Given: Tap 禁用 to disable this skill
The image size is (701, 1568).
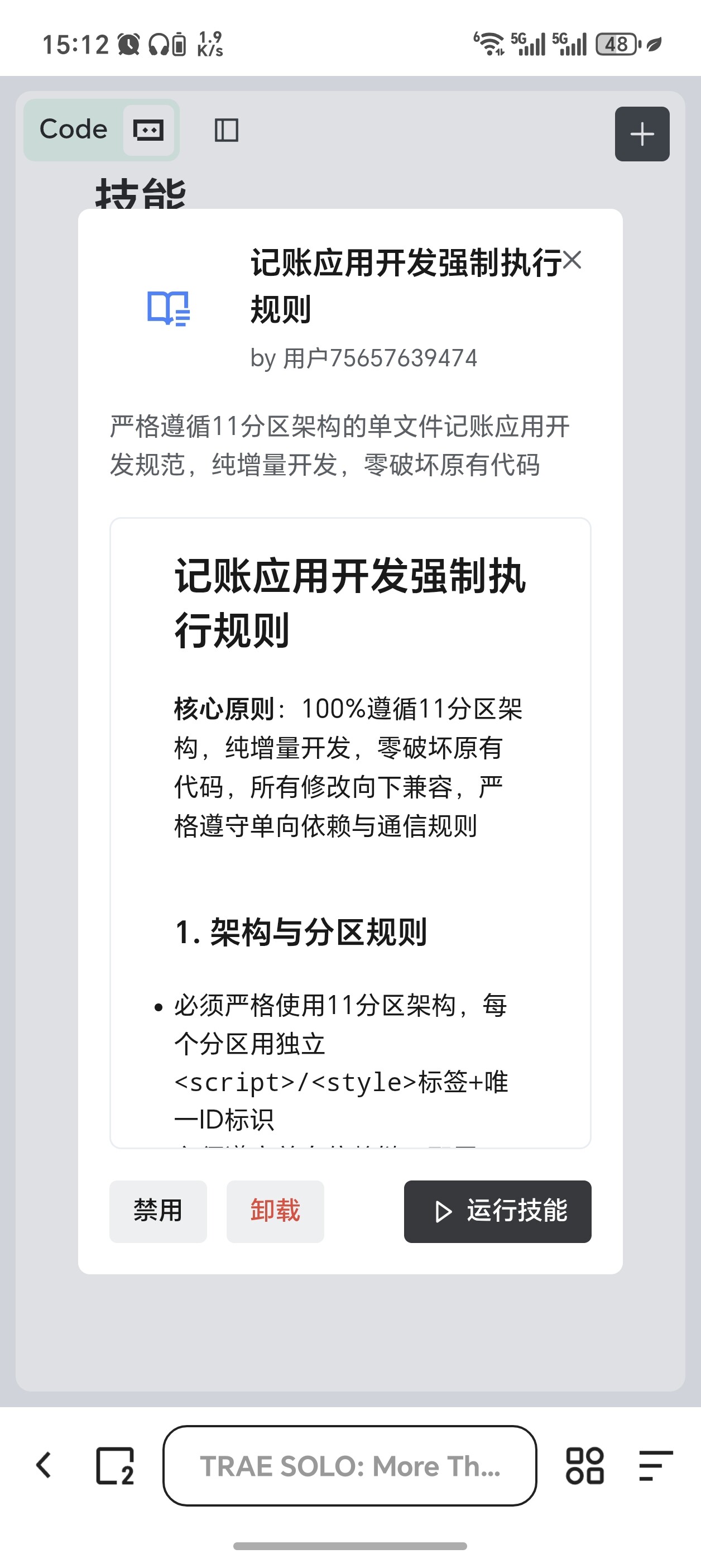Looking at the screenshot, I should tap(157, 1211).
